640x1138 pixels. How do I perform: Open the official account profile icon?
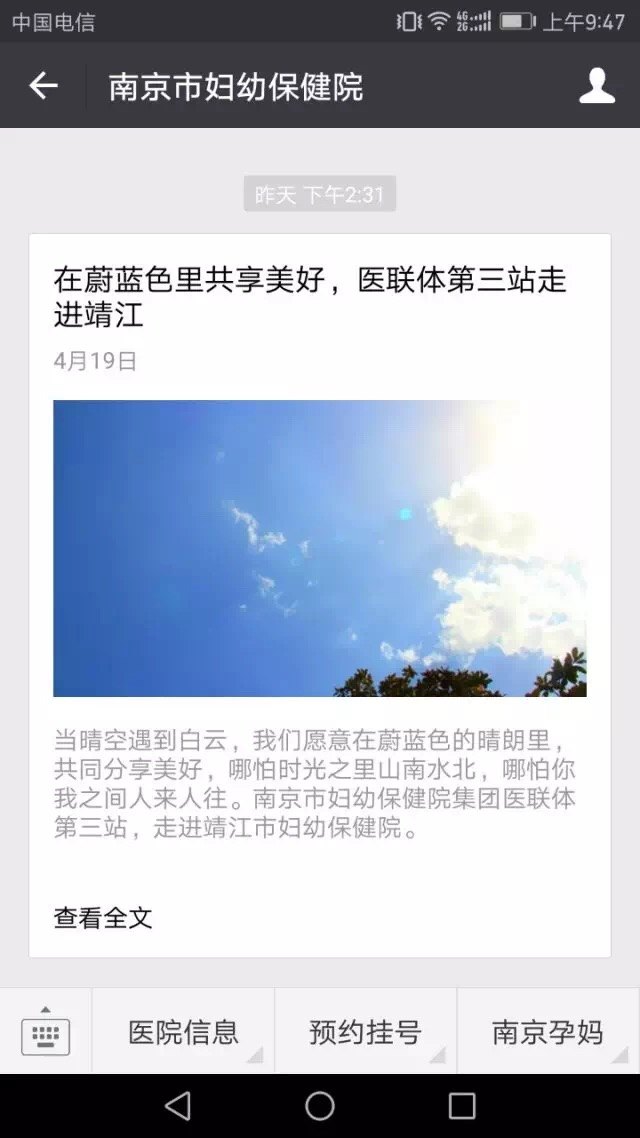[597, 86]
